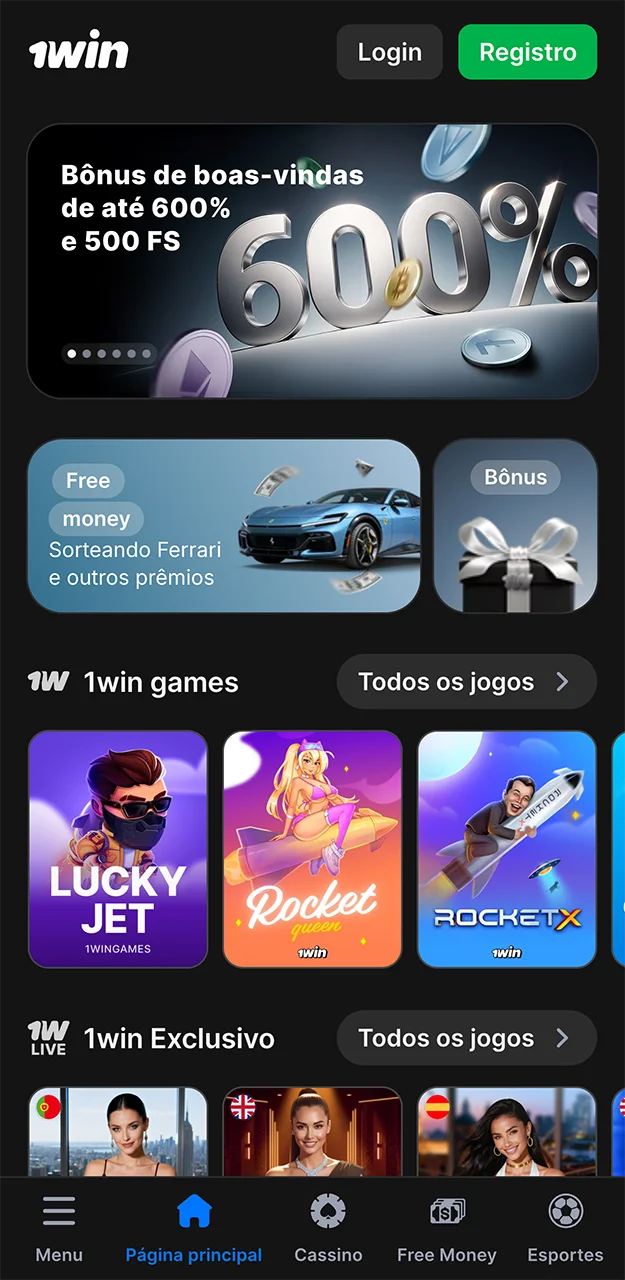Screen dimensions: 625x1280
Task: Switch to the Página principal tab
Action: pyautogui.click(x=194, y=1229)
